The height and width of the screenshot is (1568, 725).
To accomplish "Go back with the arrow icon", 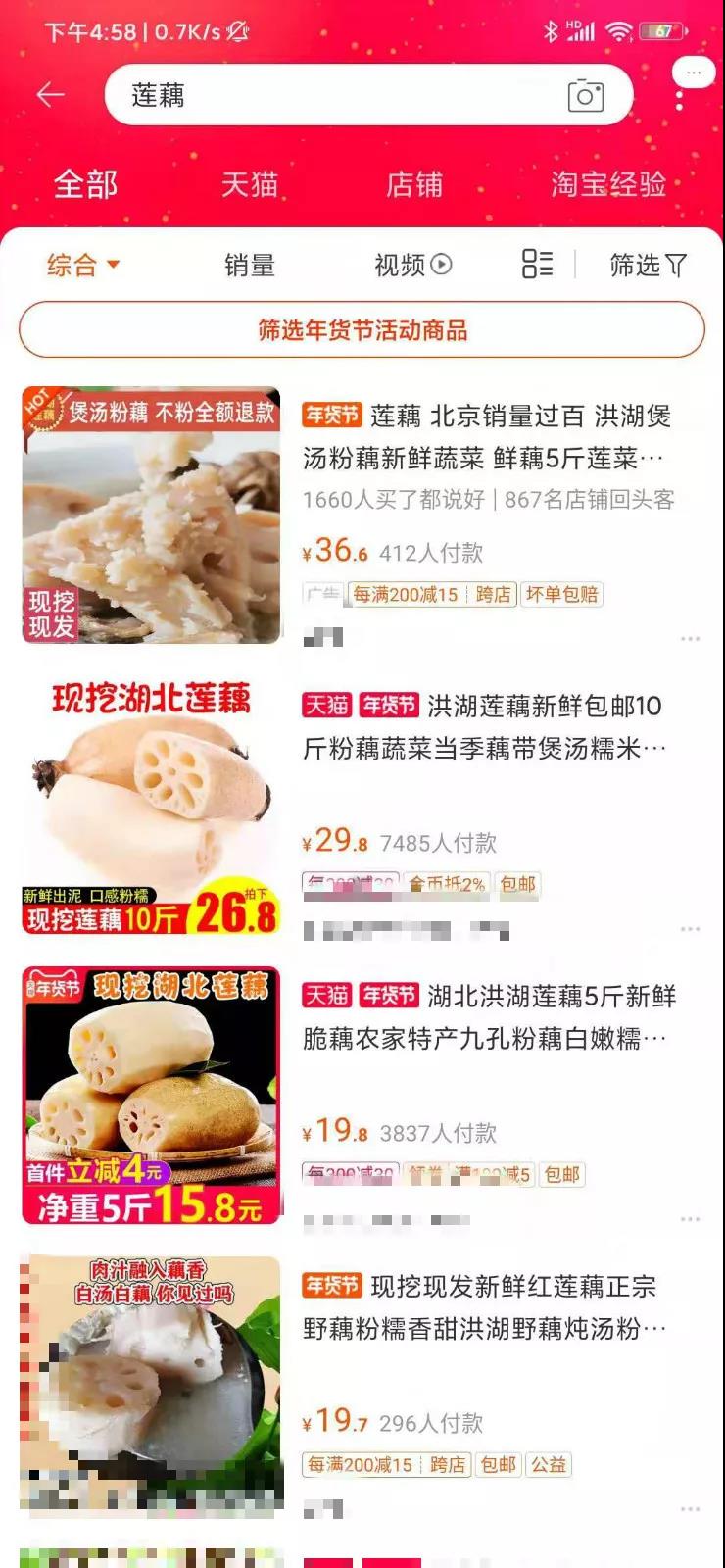I will 50,95.
